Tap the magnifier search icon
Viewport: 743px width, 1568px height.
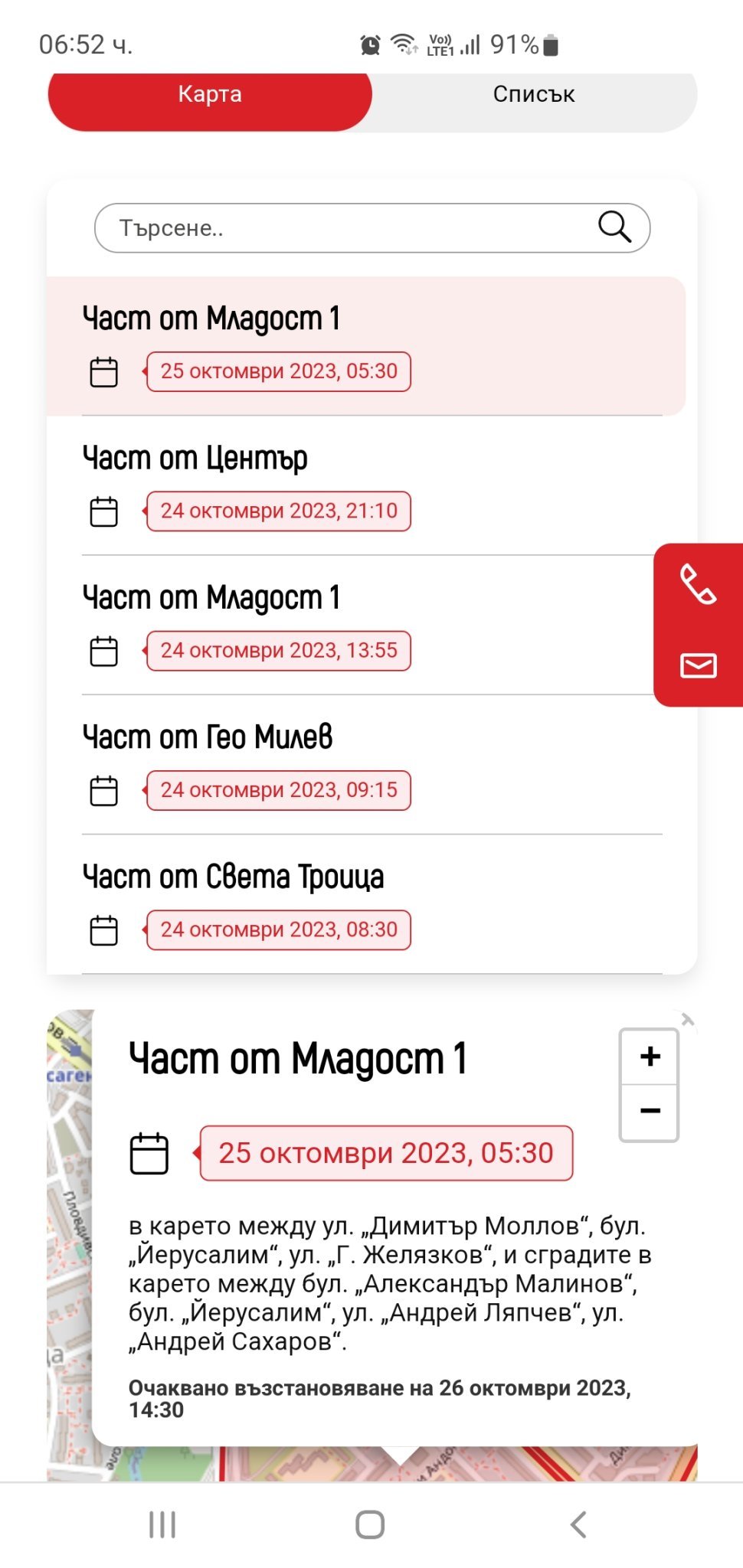(x=614, y=227)
